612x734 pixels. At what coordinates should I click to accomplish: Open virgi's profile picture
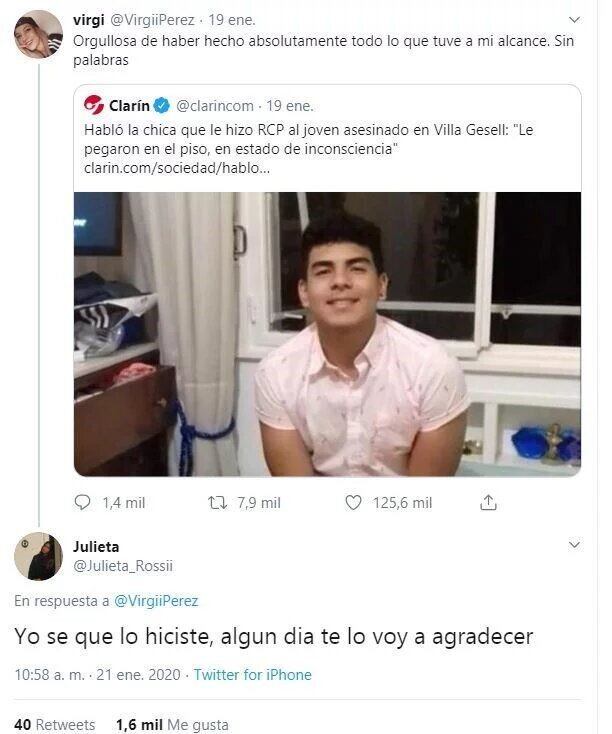(38, 35)
